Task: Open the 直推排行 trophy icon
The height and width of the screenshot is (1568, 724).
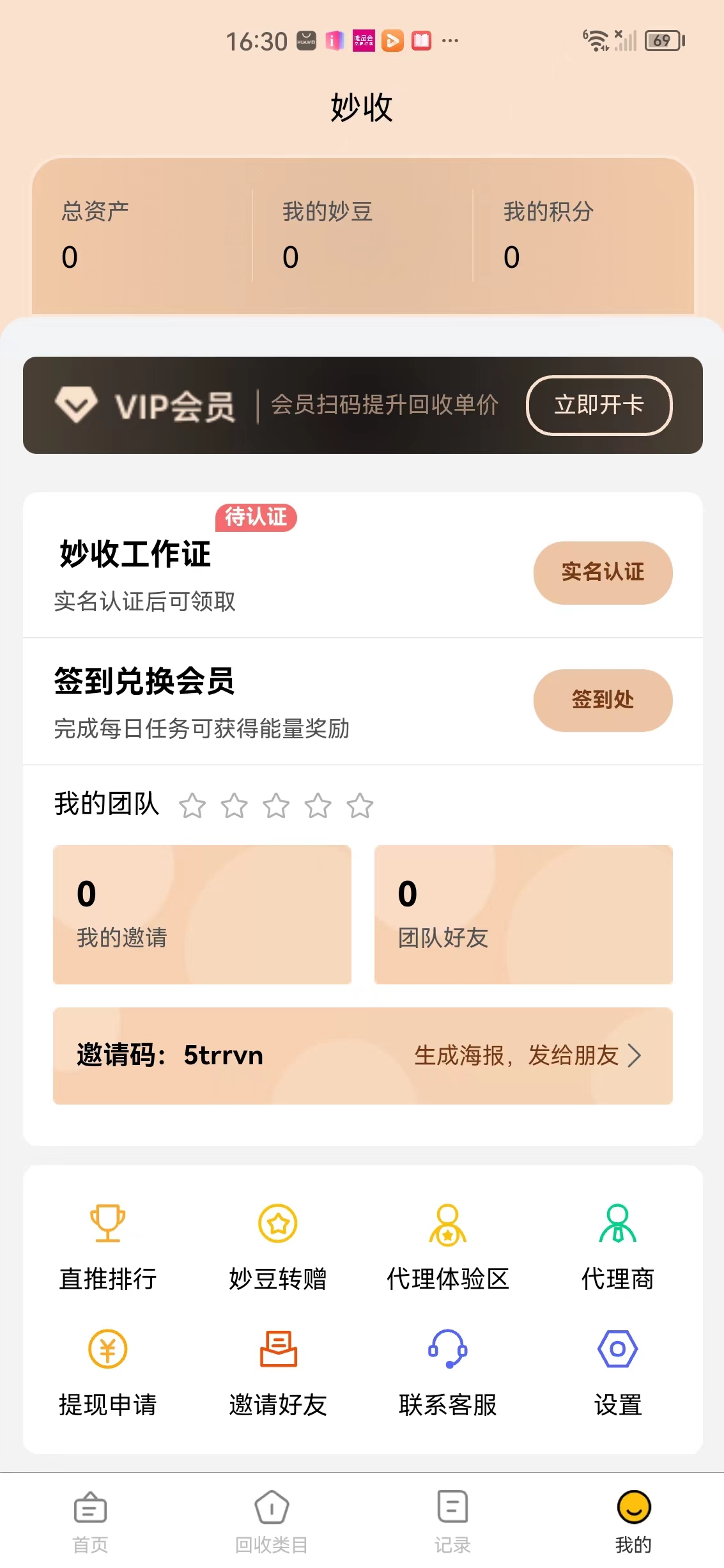Action: [107, 1223]
